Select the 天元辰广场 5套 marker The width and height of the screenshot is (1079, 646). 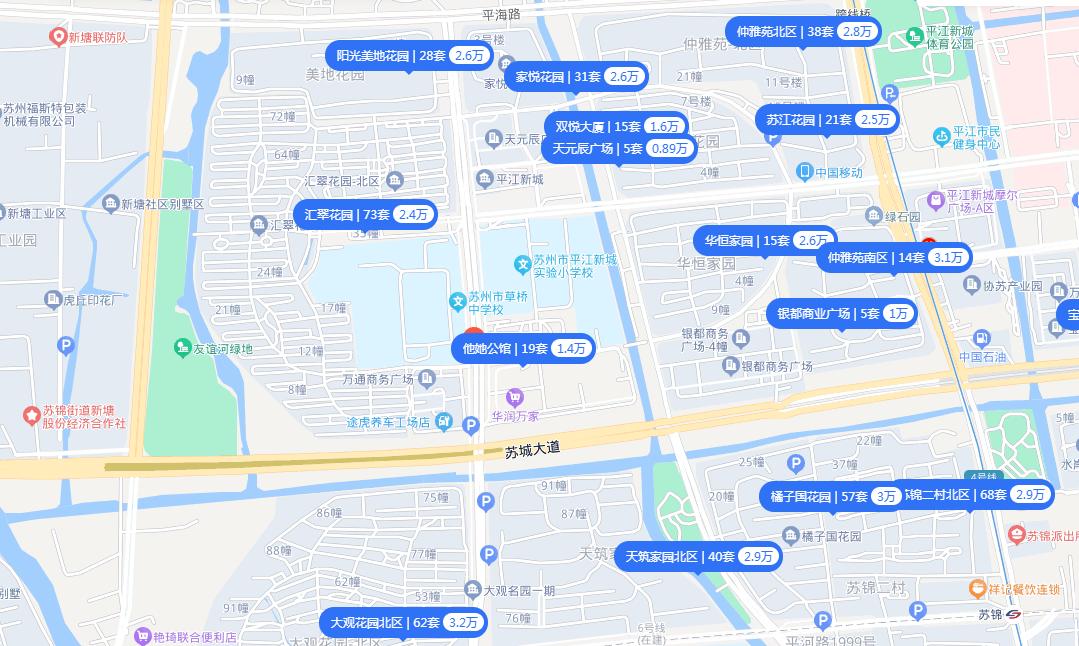coord(620,149)
